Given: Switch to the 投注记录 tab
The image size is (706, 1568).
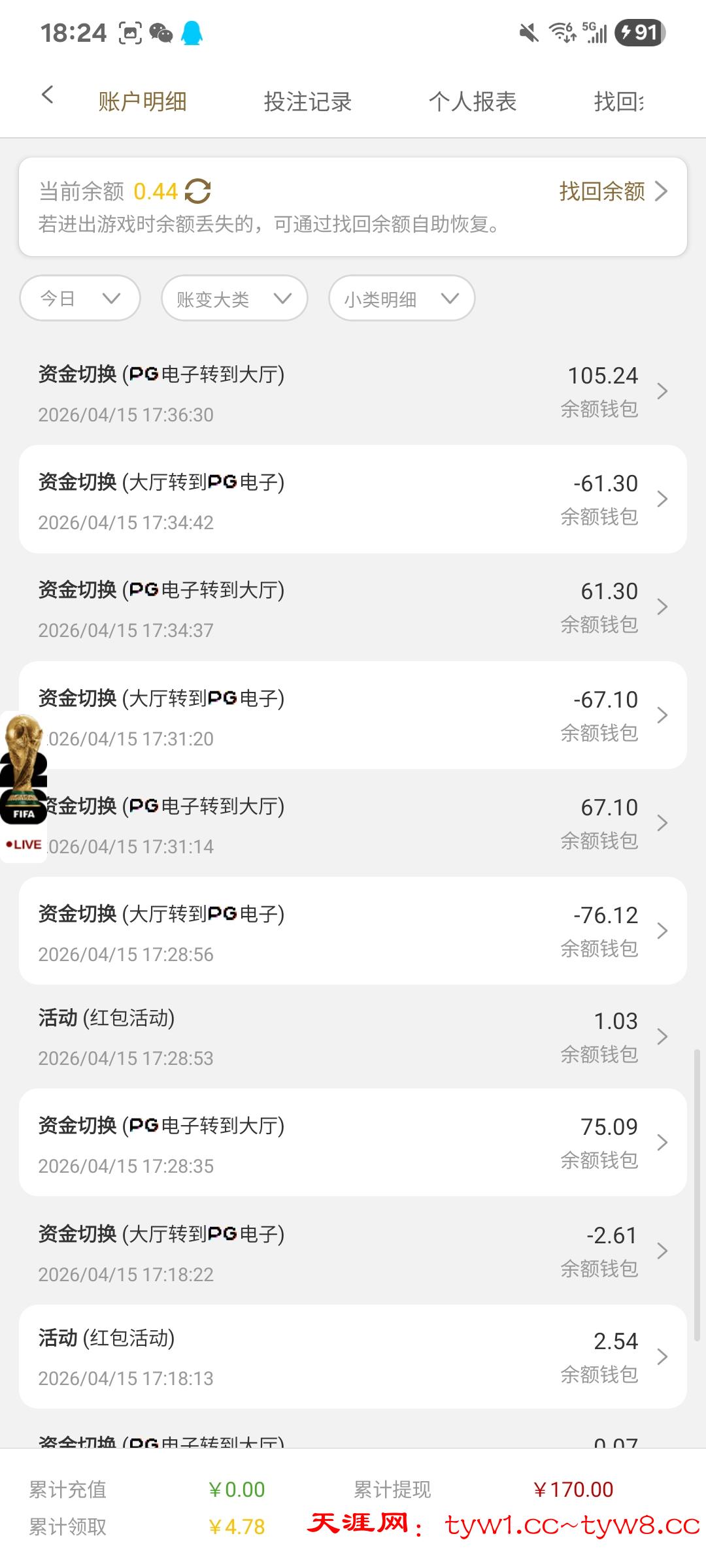Looking at the screenshot, I should click(307, 102).
